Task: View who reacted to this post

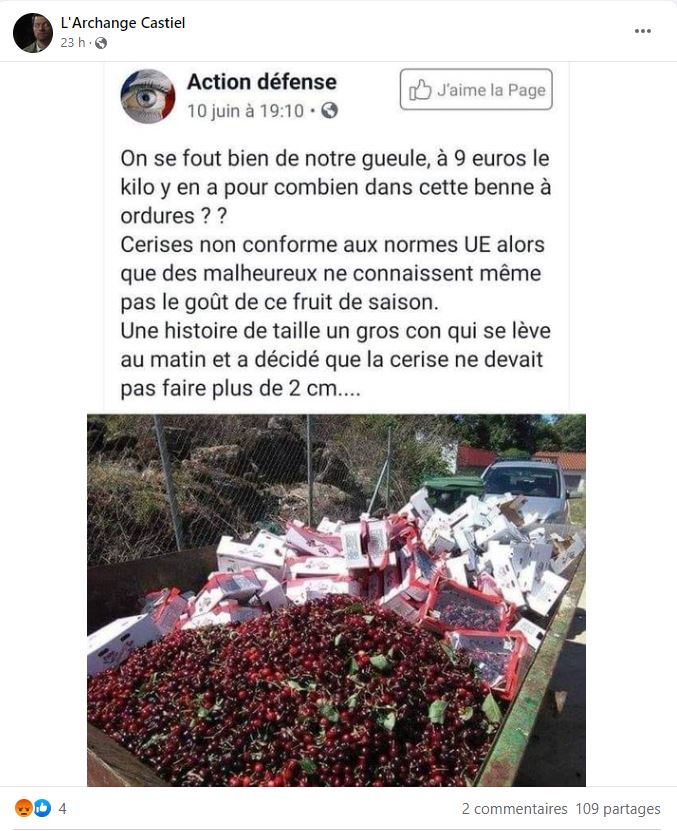Action: 40,808
